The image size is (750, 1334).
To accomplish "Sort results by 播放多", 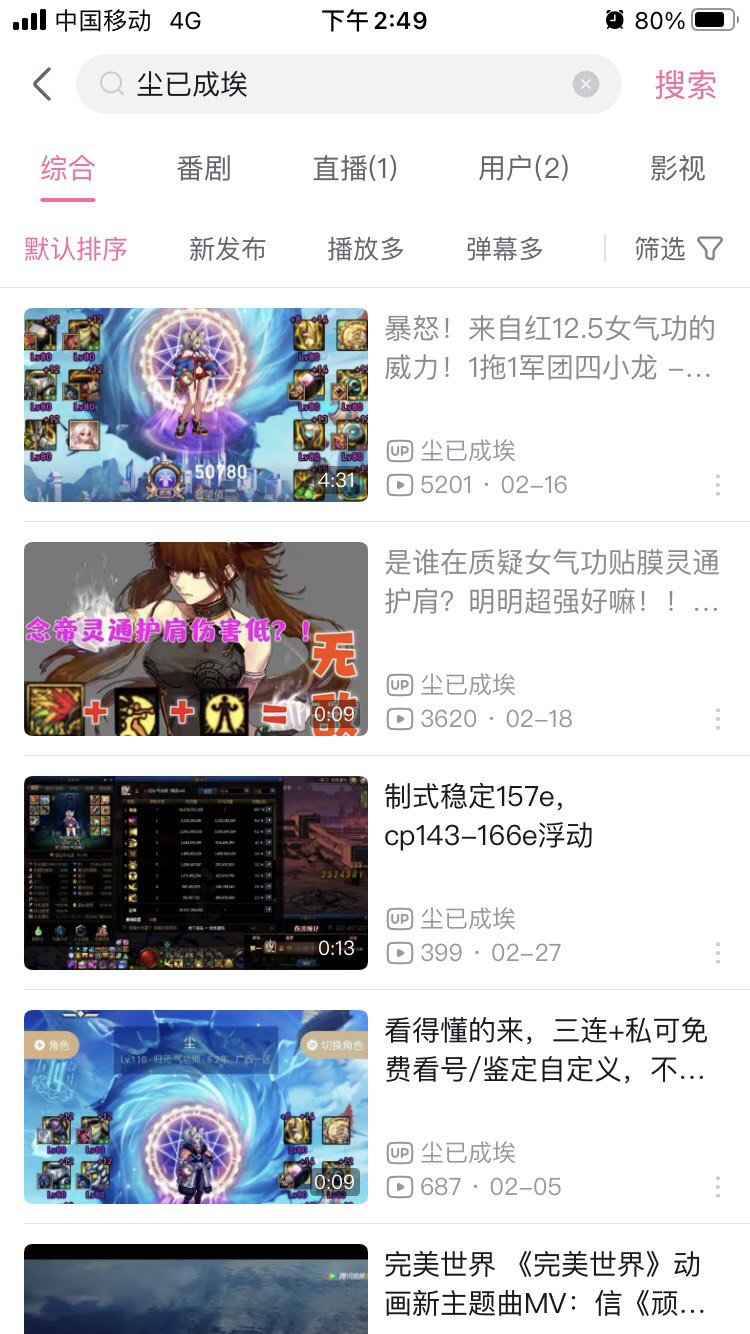I will pyautogui.click(x=365, y=249).
